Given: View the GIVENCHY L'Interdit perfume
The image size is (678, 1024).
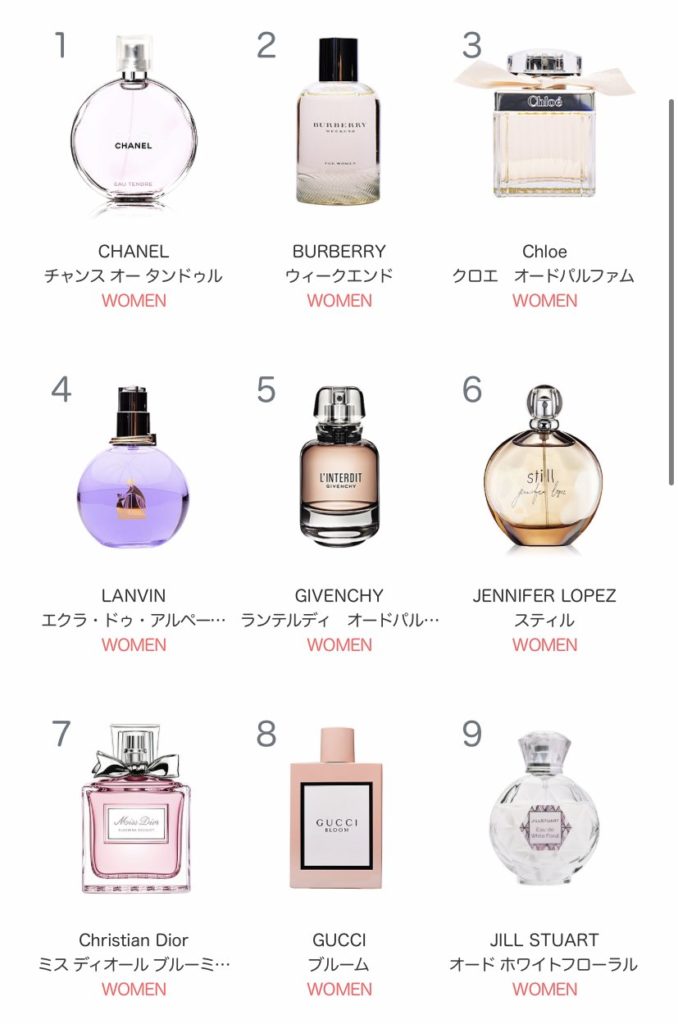Looking at the screenshot, I should [339, 468].
